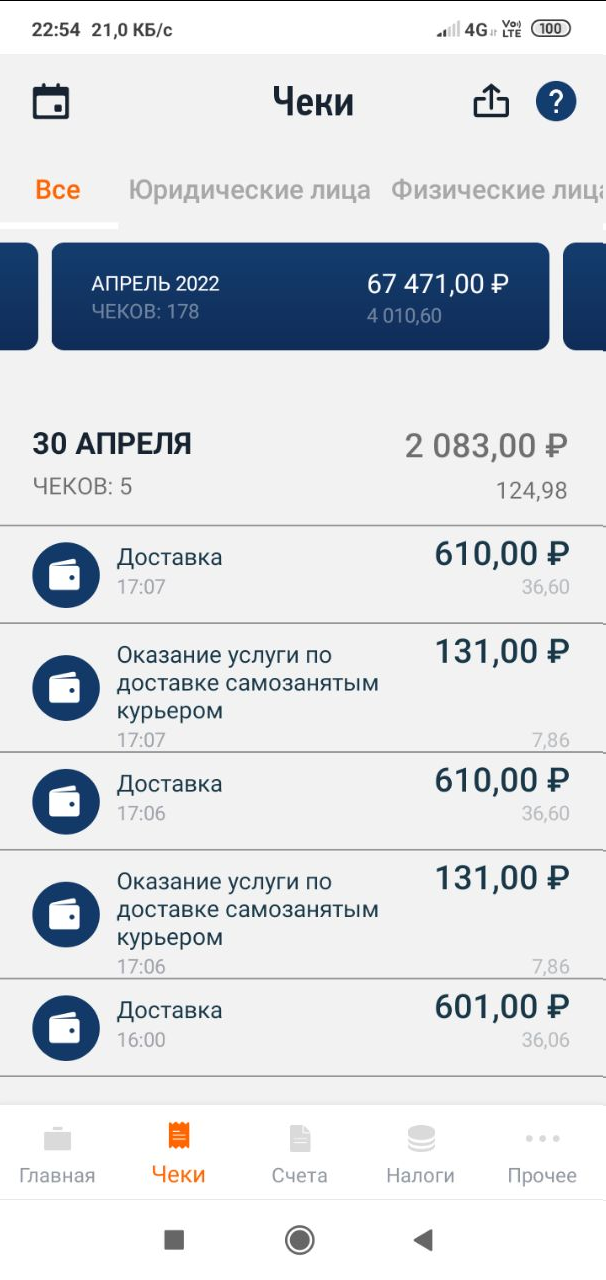The image size is (606, 1280).
Task: Switch to the Все tab
Action: tap(58, 190)
